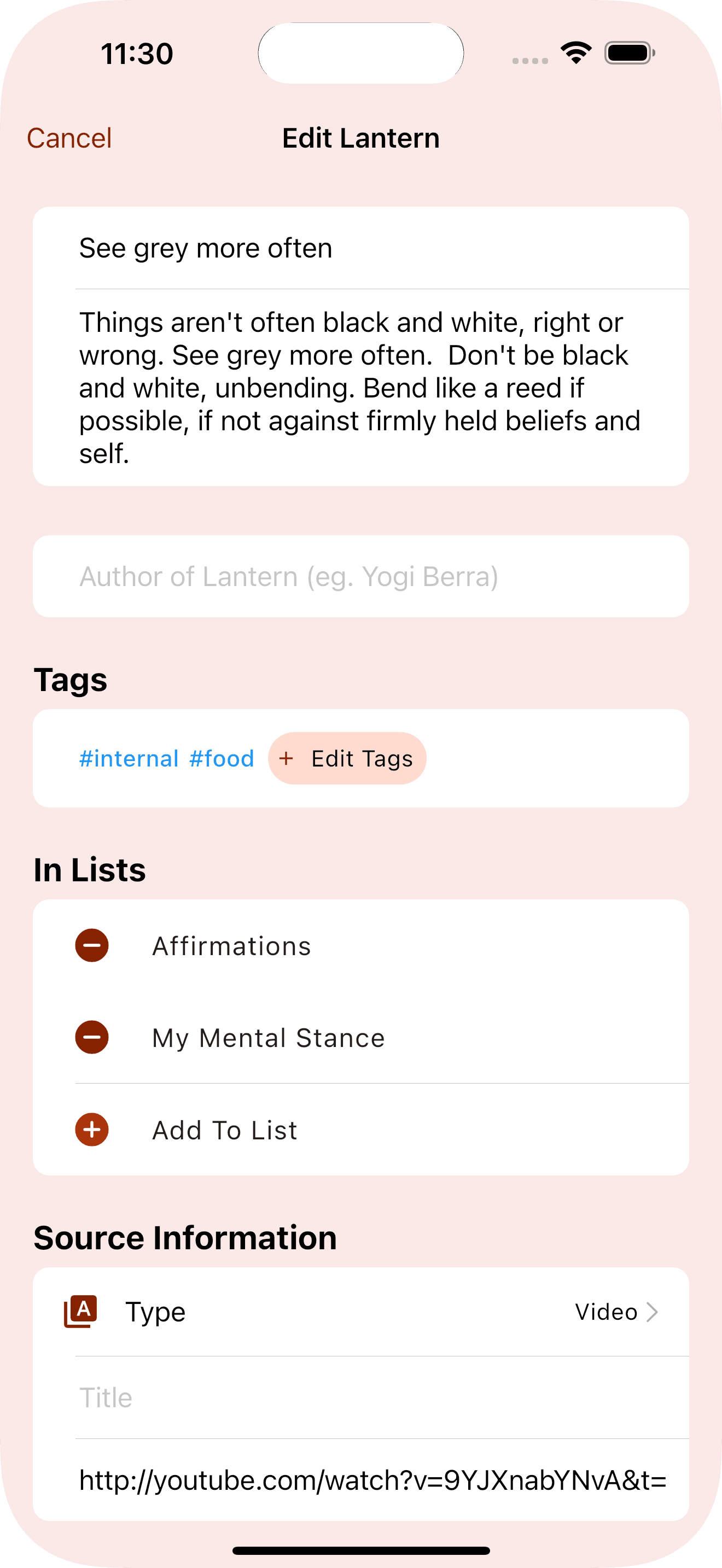The height and width of the screenshot is (1568, 722).
Task: Tap the source Title field
Action: pos(365,1397)
